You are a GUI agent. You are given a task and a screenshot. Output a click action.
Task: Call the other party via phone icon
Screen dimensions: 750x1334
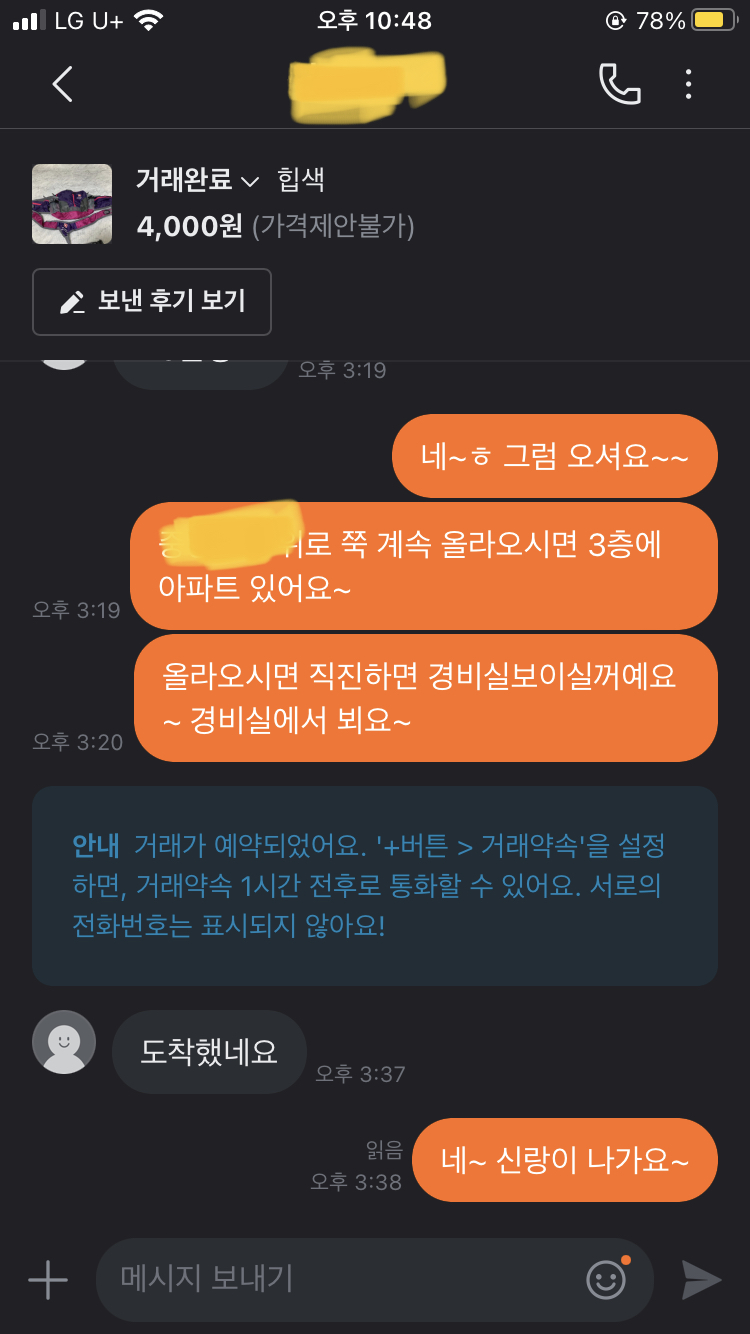pos(619,84)
